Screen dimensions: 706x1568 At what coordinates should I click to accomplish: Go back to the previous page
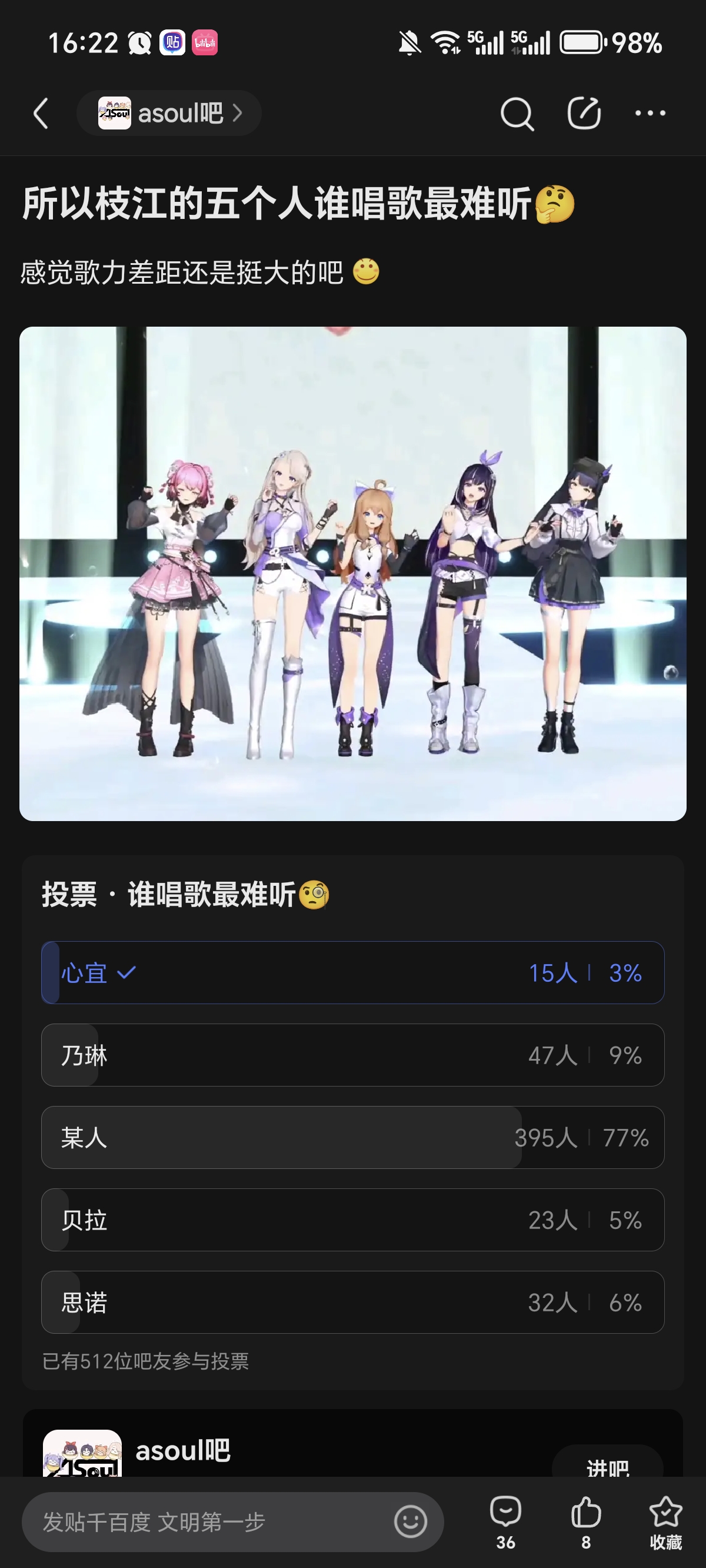click(x=41, y=113)
